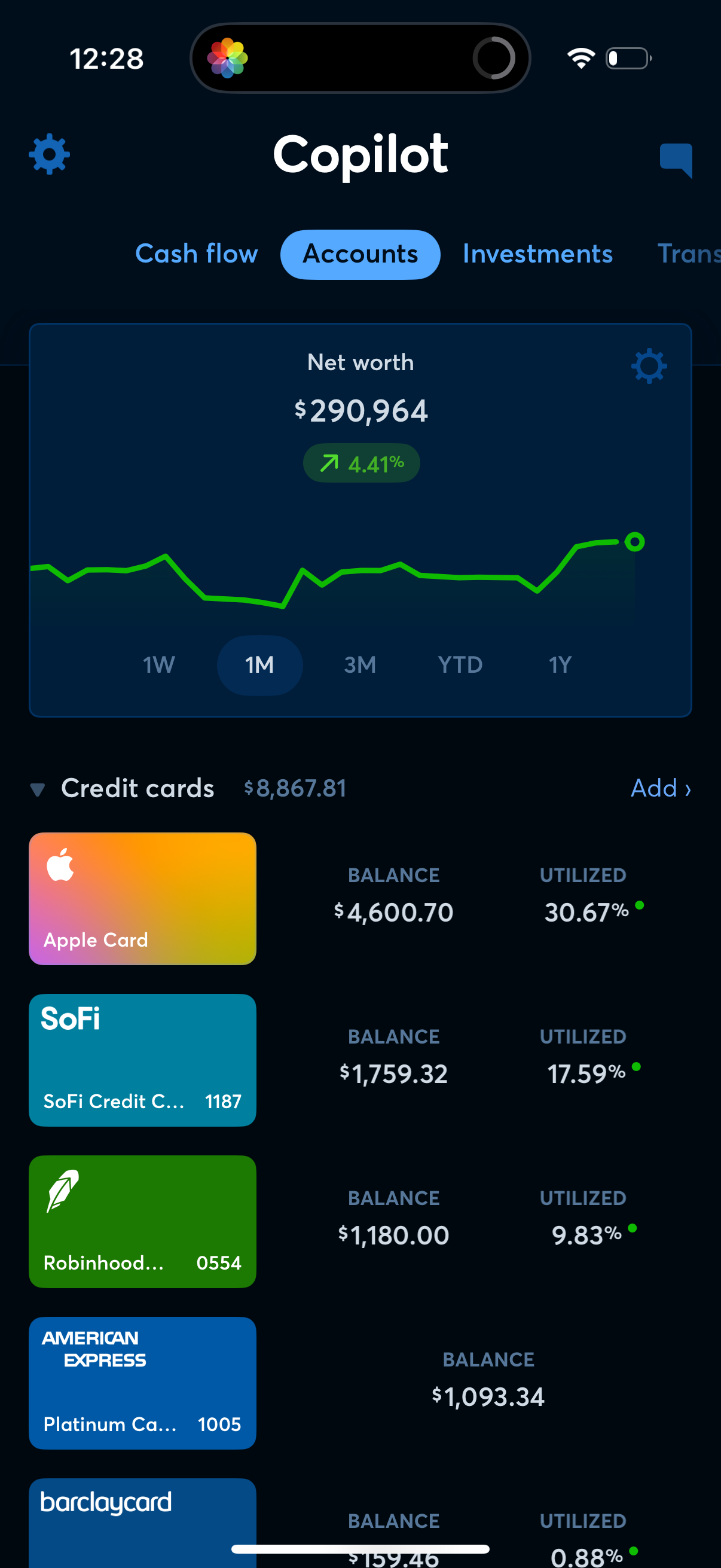This screenshot has width=721, height=1568.
Task: Open the app settings gear
Action: pyautogui.click(x=48, y=154)
